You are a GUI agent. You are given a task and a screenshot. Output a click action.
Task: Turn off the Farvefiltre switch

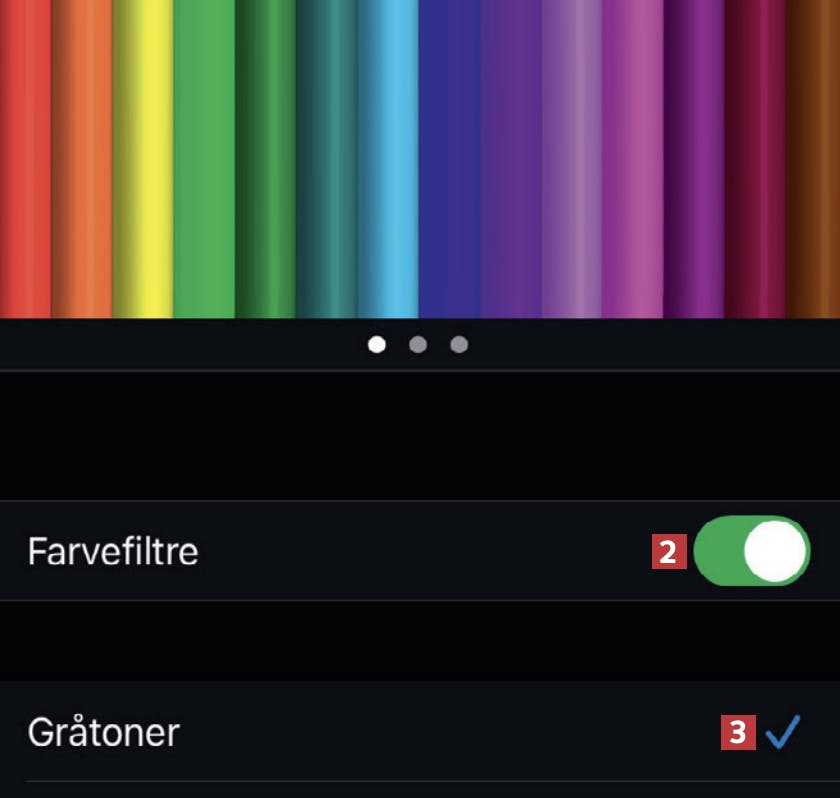click(751, 551)
